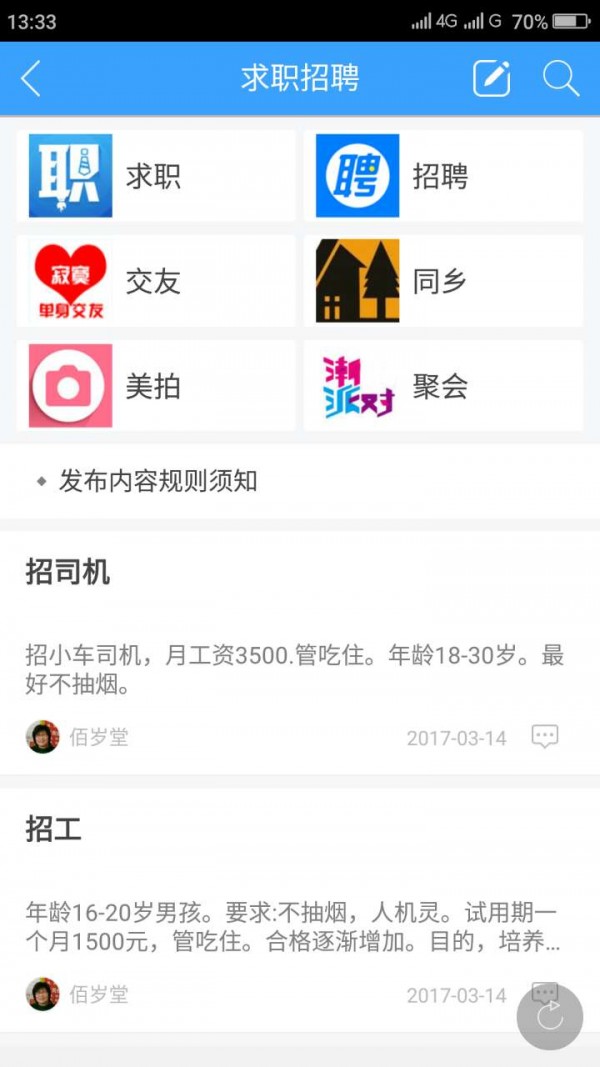Open the 美拍 category
Screen dimensions: 600x1067
point(156,386)
